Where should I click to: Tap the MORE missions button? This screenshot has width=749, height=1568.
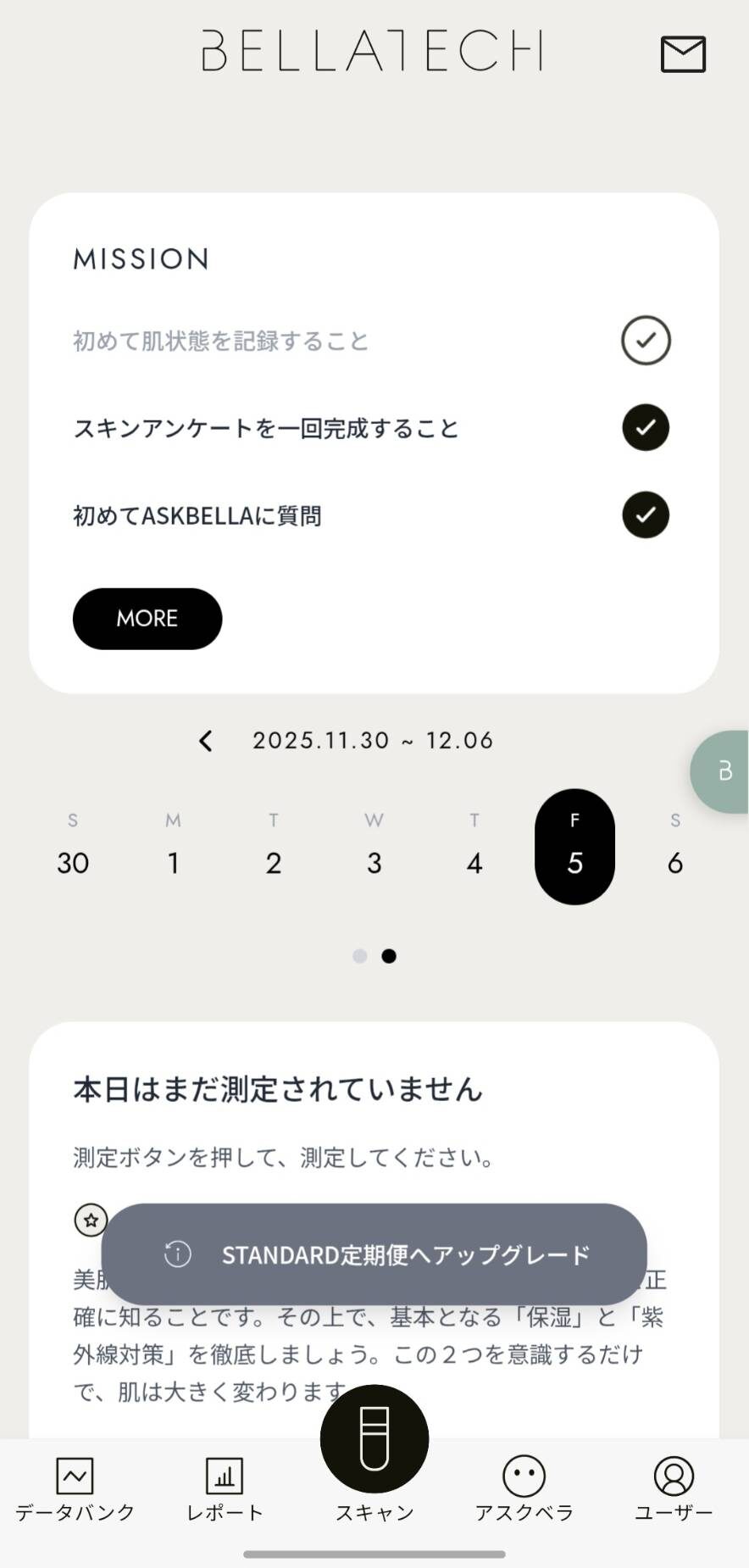(147, 619)
